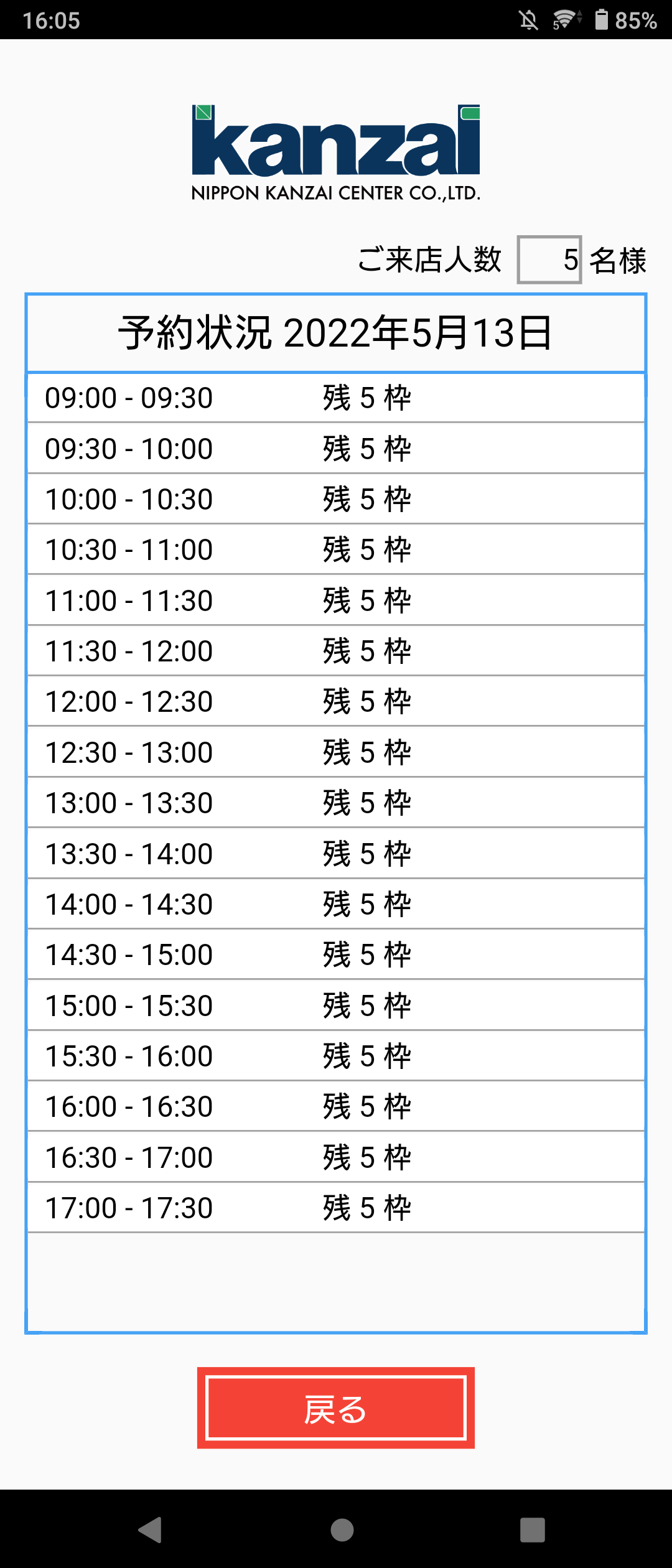Tap the ご来店人数 visitor count field
Viewport: 672px width, 1568px height.
tap(549, 259)
